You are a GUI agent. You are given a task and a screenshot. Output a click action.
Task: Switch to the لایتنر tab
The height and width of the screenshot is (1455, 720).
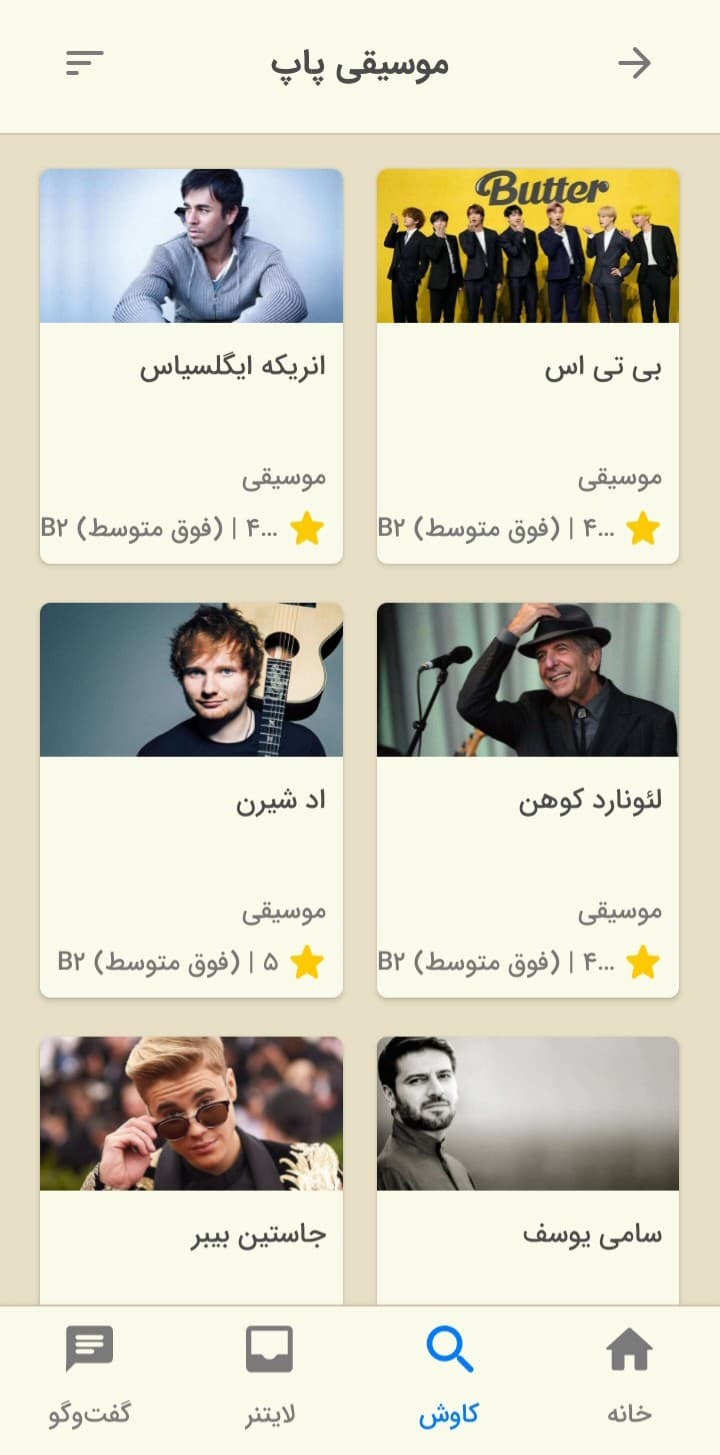270,1375
